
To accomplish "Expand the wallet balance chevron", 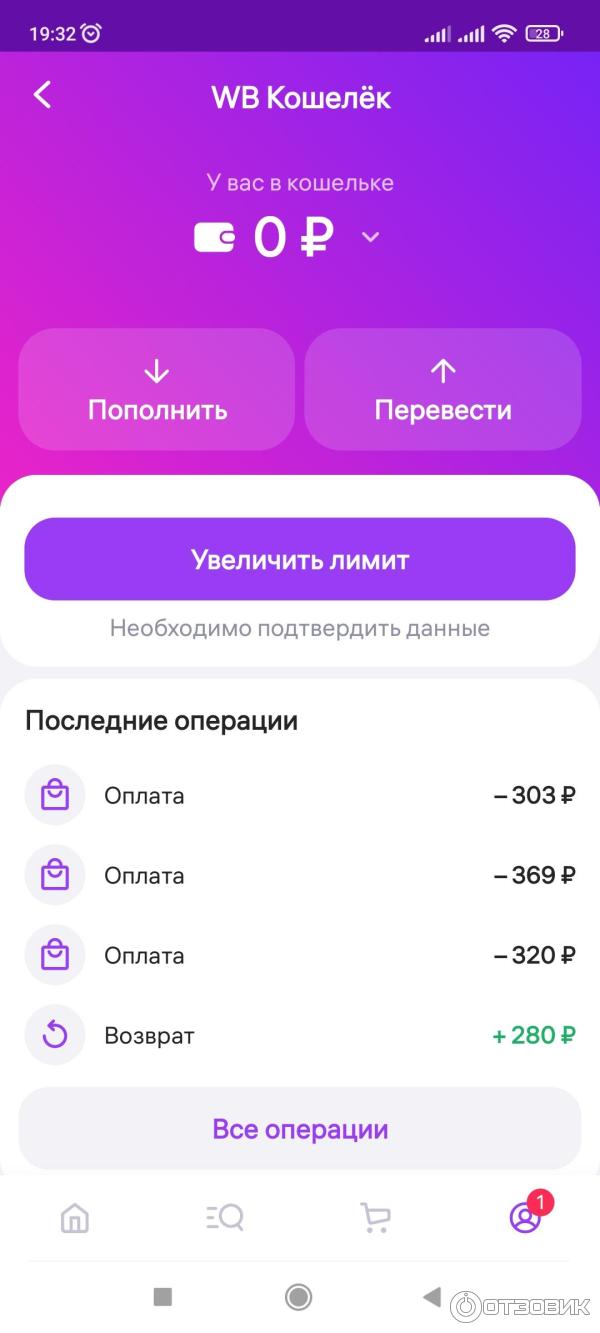I will (370, 237).
